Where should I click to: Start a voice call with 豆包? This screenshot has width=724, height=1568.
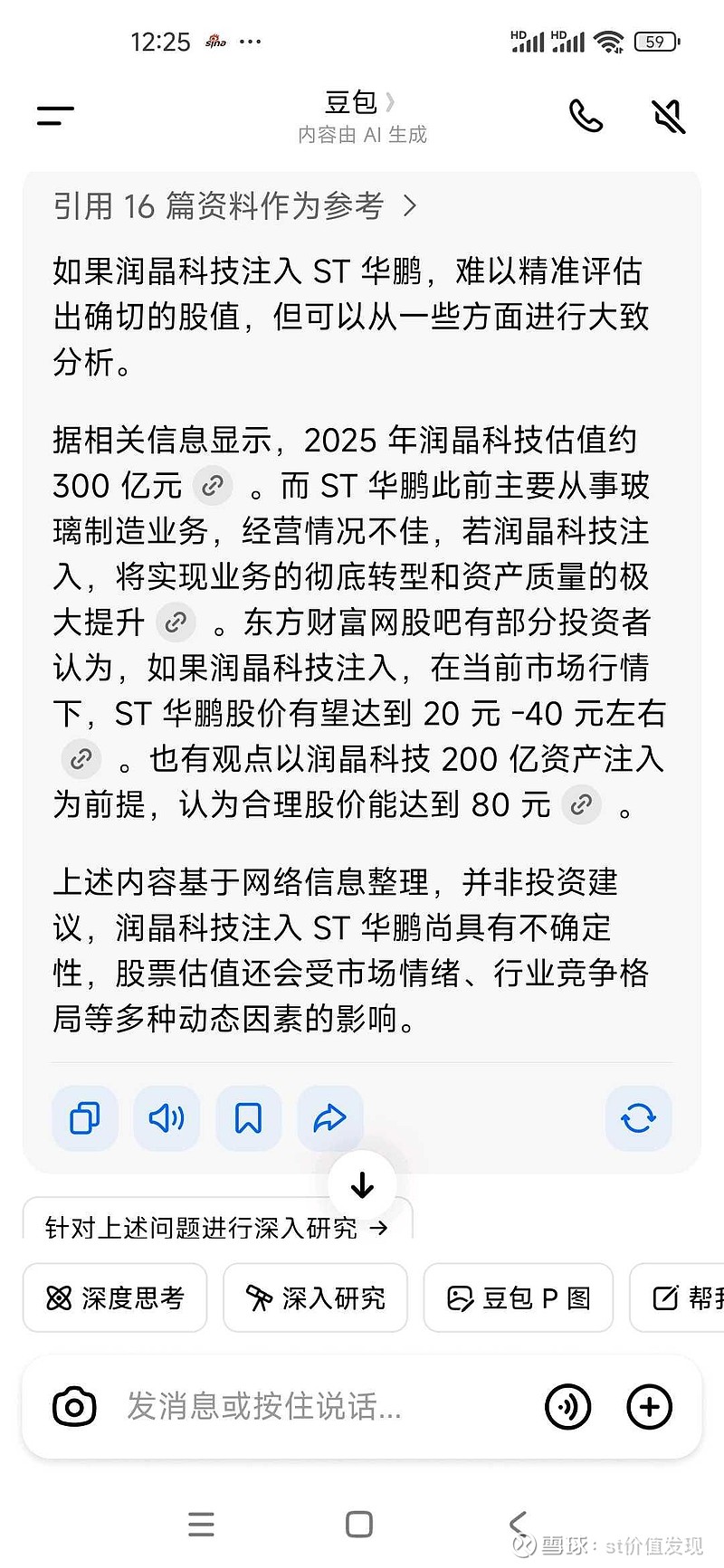click(586, 116)
